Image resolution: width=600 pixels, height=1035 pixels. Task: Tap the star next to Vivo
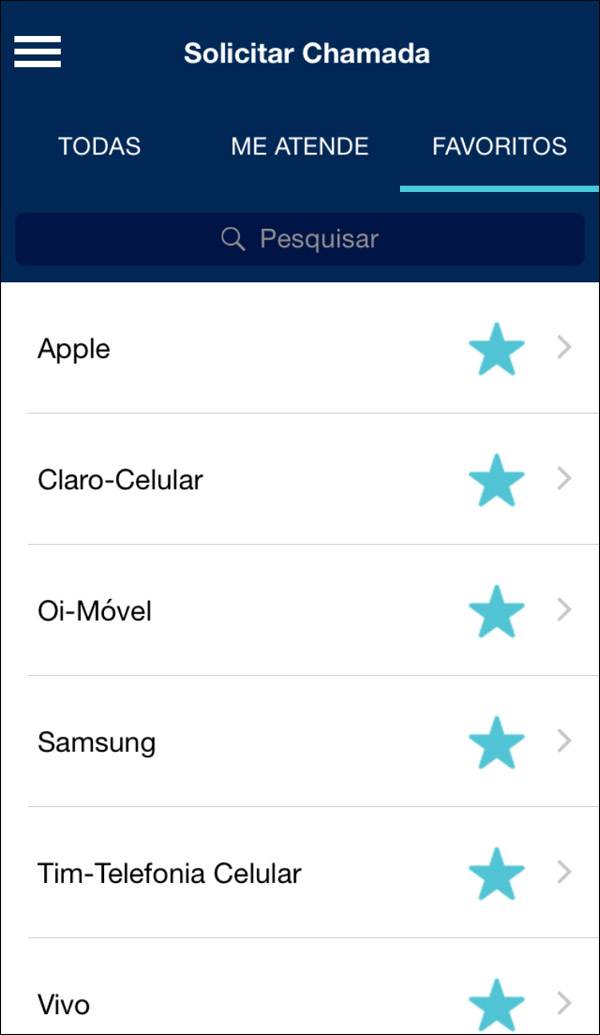(496, 1005)
